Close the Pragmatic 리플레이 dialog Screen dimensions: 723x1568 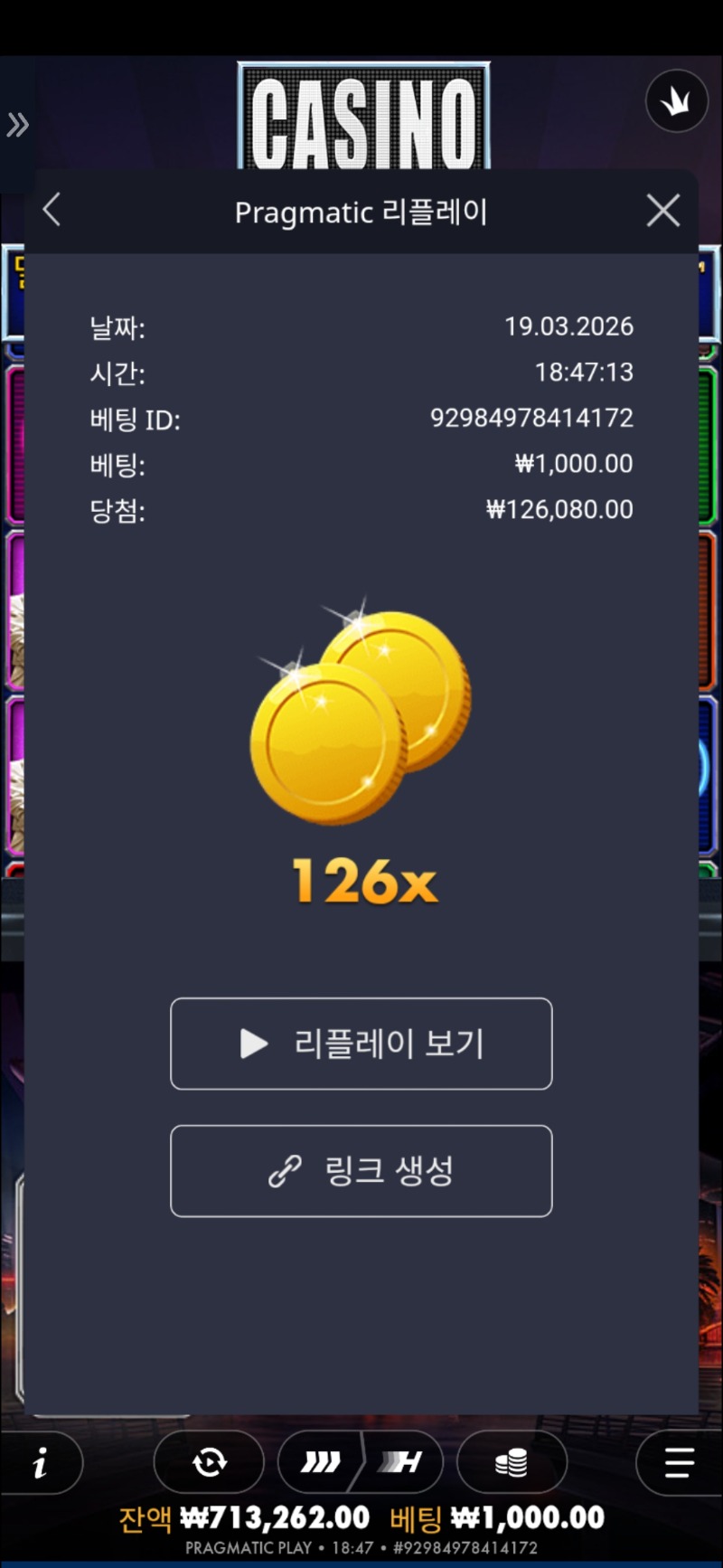663,211
